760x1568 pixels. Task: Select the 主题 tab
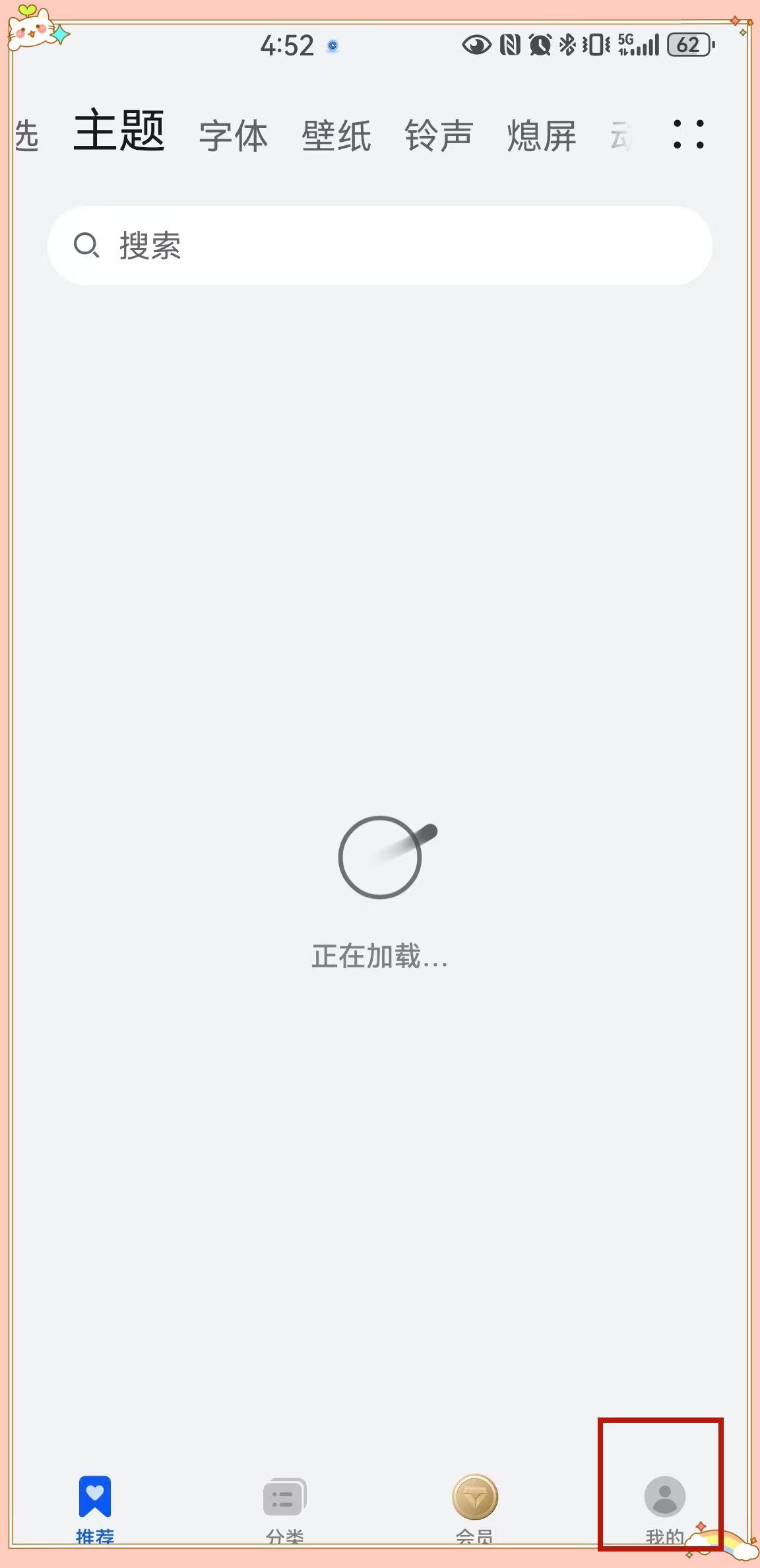[x=119, y=132]
